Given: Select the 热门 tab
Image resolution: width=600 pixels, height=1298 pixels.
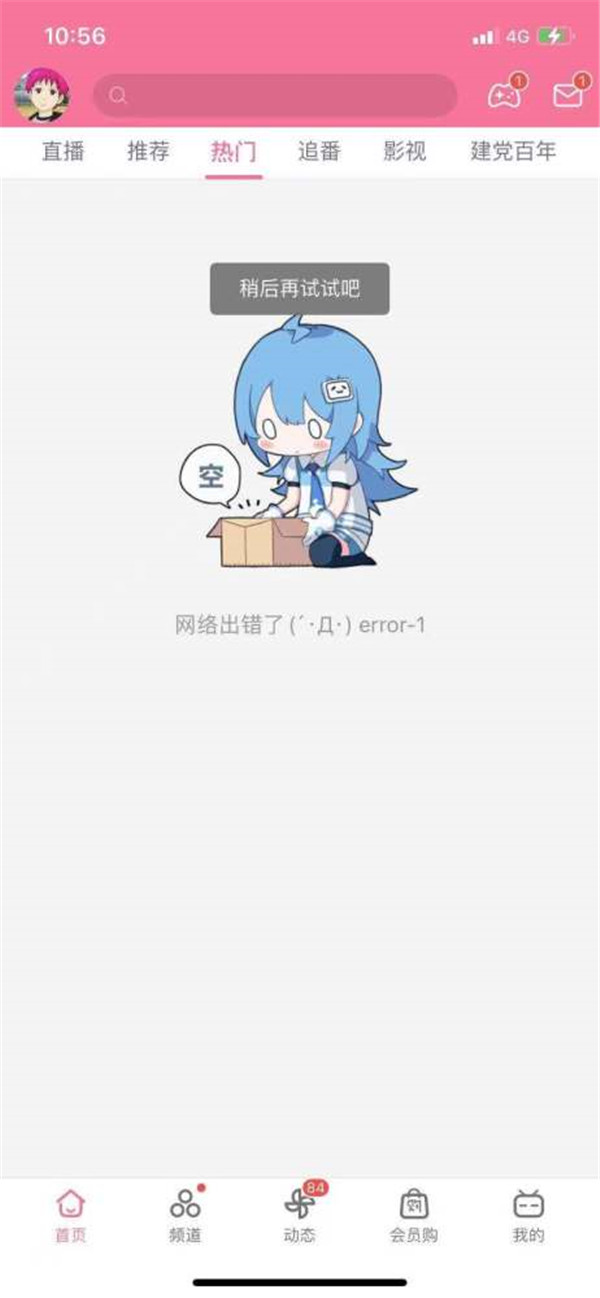Looking at the screenshot, I should coord(234,152).
